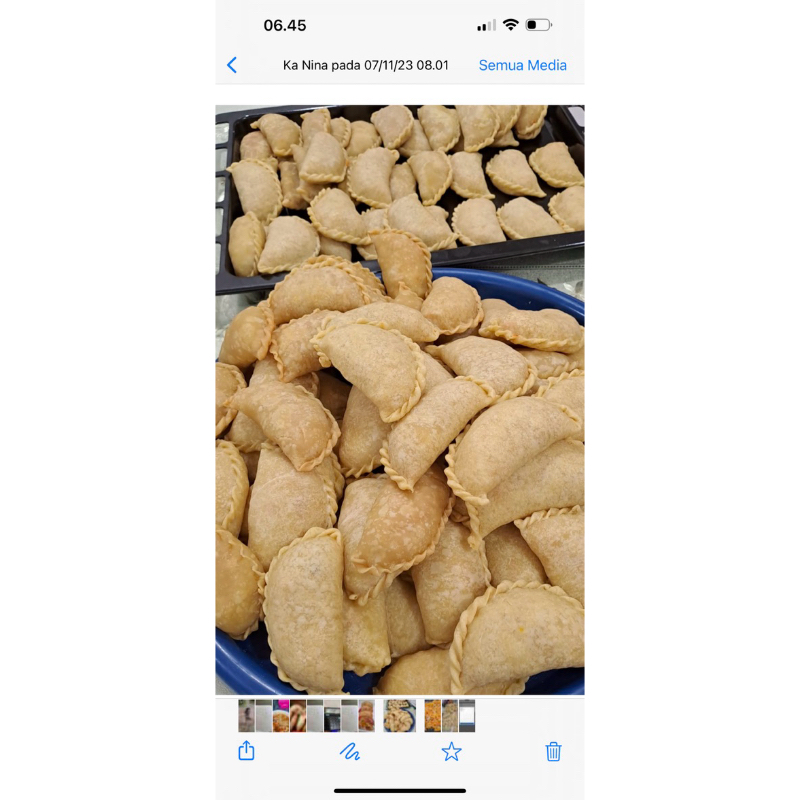Go back using the top arrow
Screen dimensions: 800x800
[x=232, y=65]
